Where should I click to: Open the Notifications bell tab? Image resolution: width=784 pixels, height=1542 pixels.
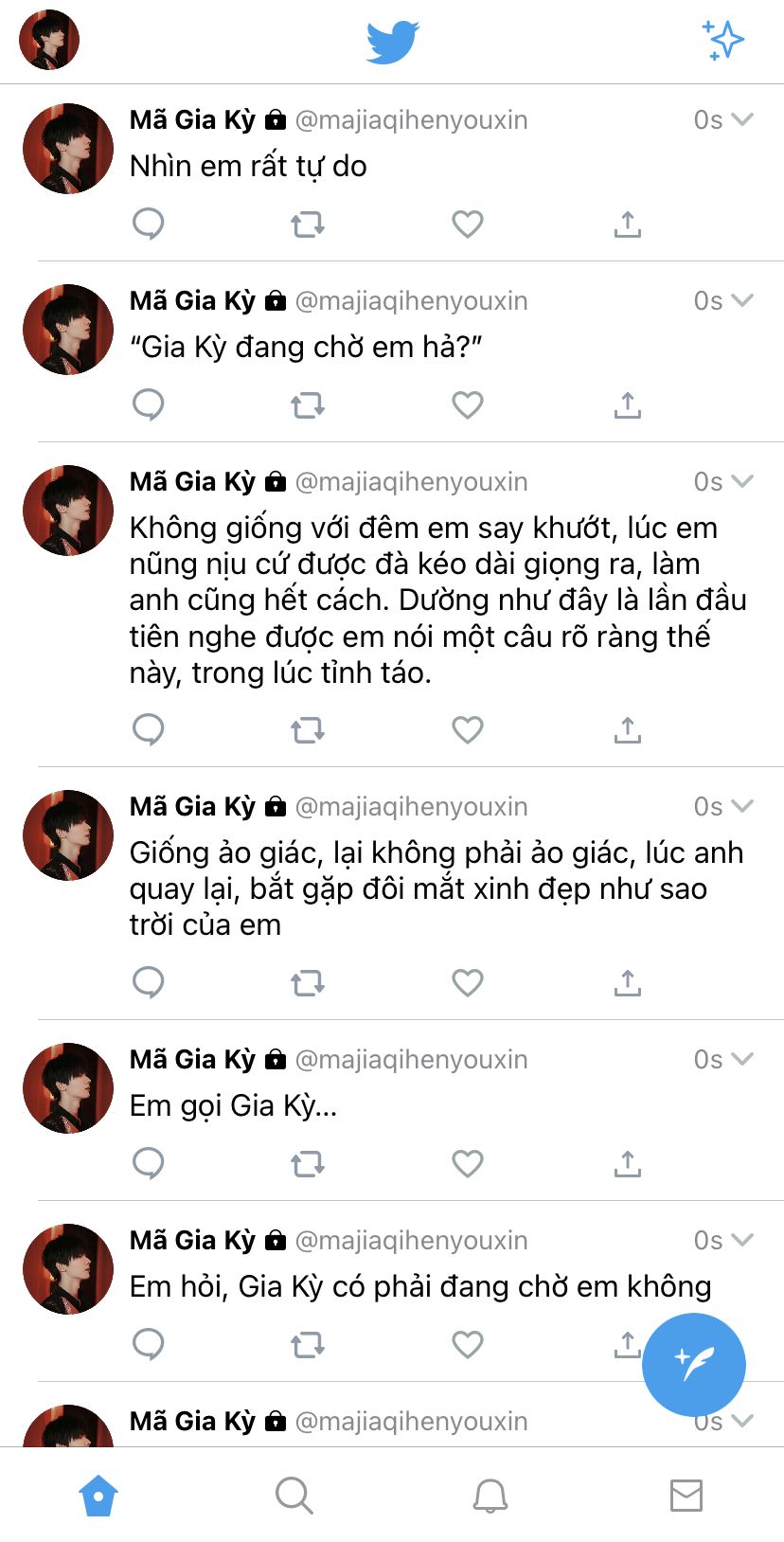click(490, 1496)
